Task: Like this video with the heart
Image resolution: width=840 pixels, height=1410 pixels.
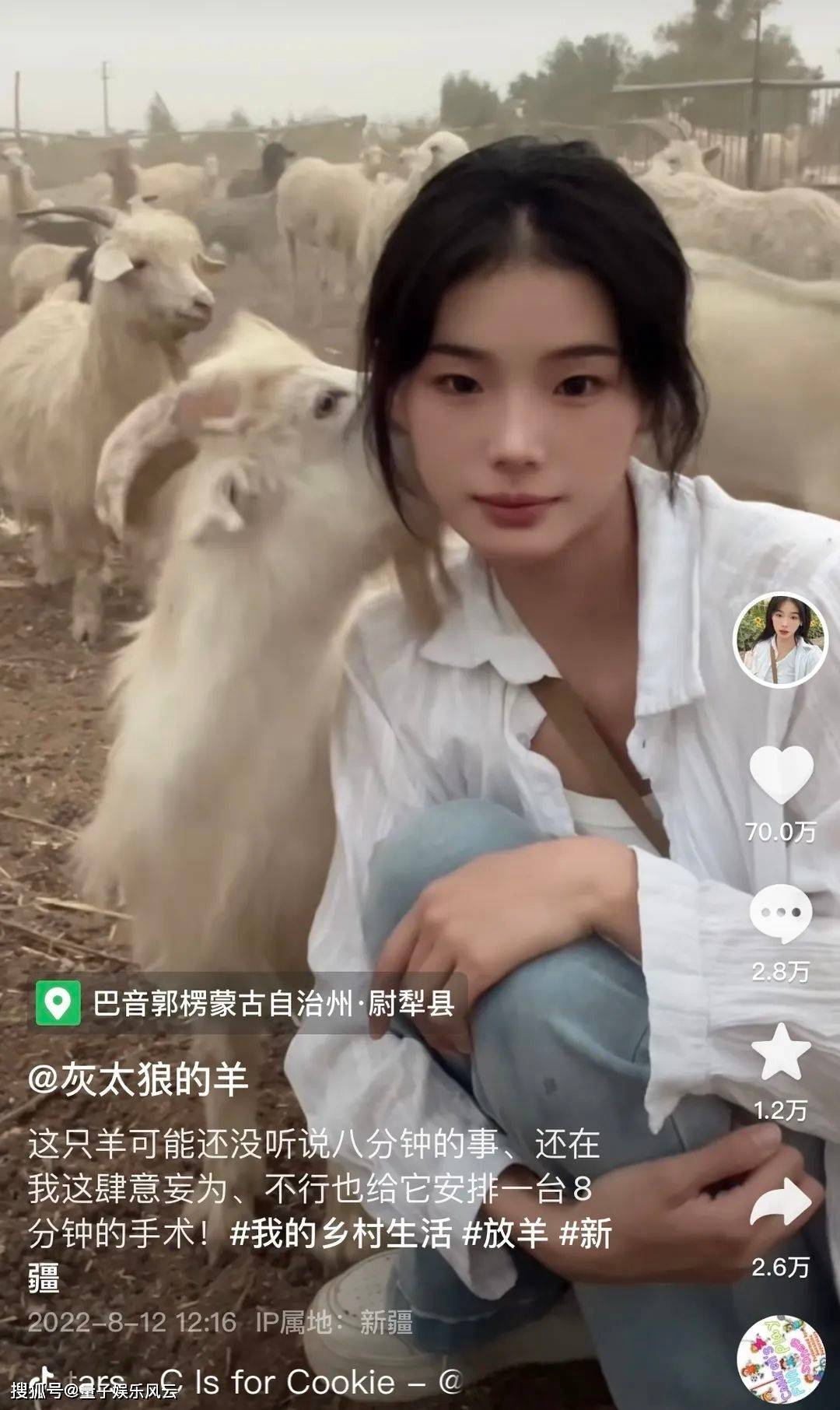Action: pyautogui.click(x=781, y=775)
